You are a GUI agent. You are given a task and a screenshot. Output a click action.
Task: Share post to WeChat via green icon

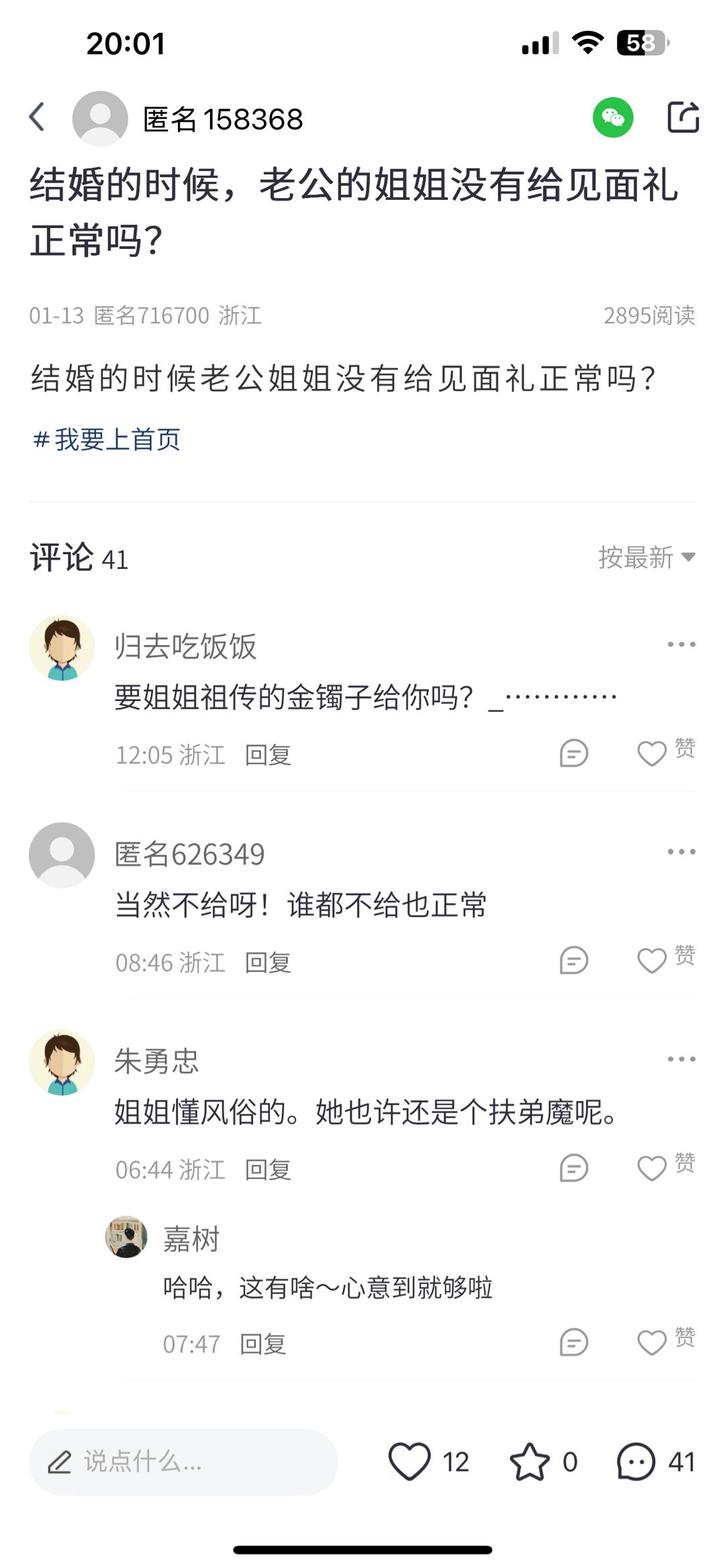(612, 117)
